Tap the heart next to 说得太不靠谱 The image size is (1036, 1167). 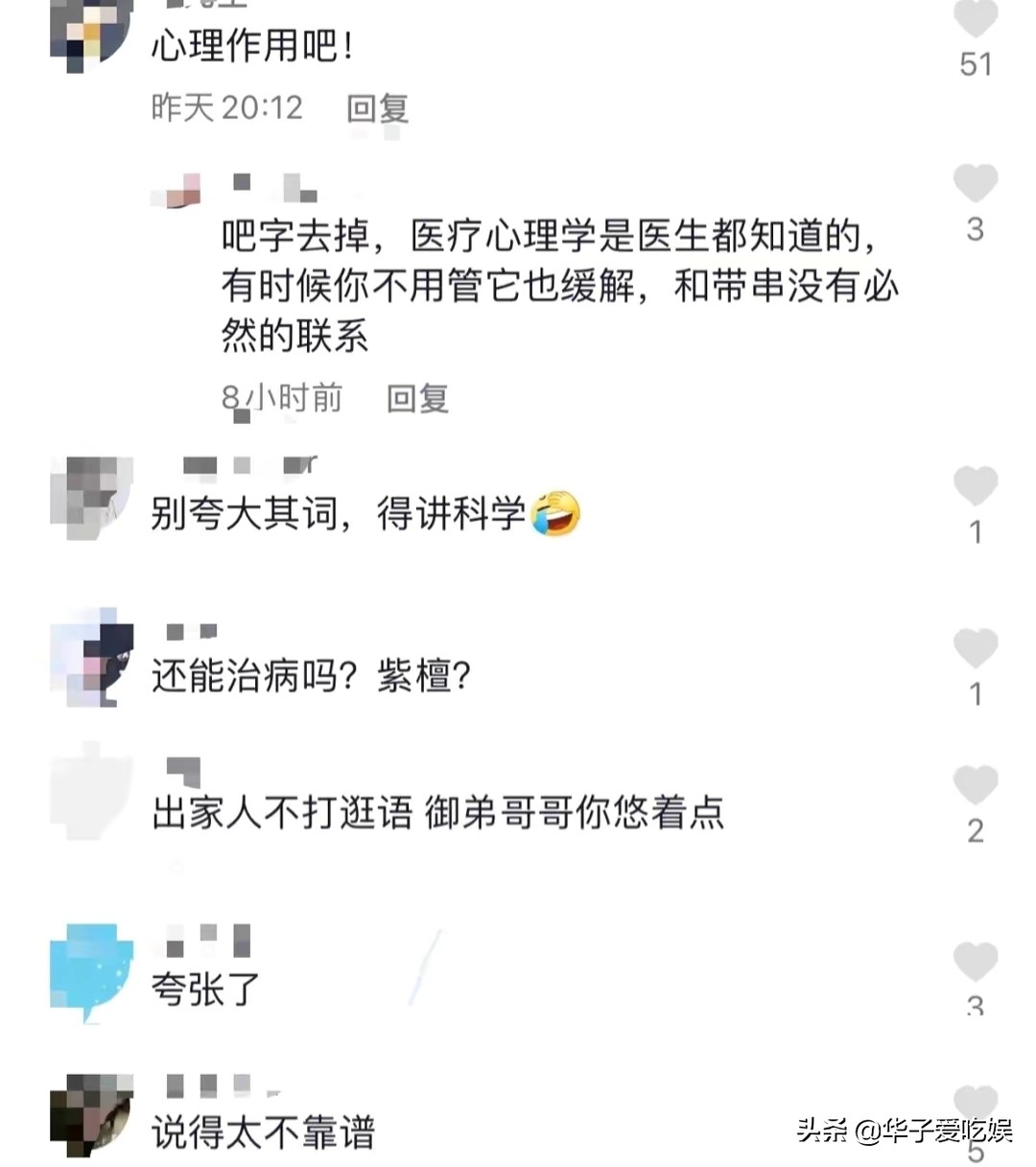[977, 1101]
